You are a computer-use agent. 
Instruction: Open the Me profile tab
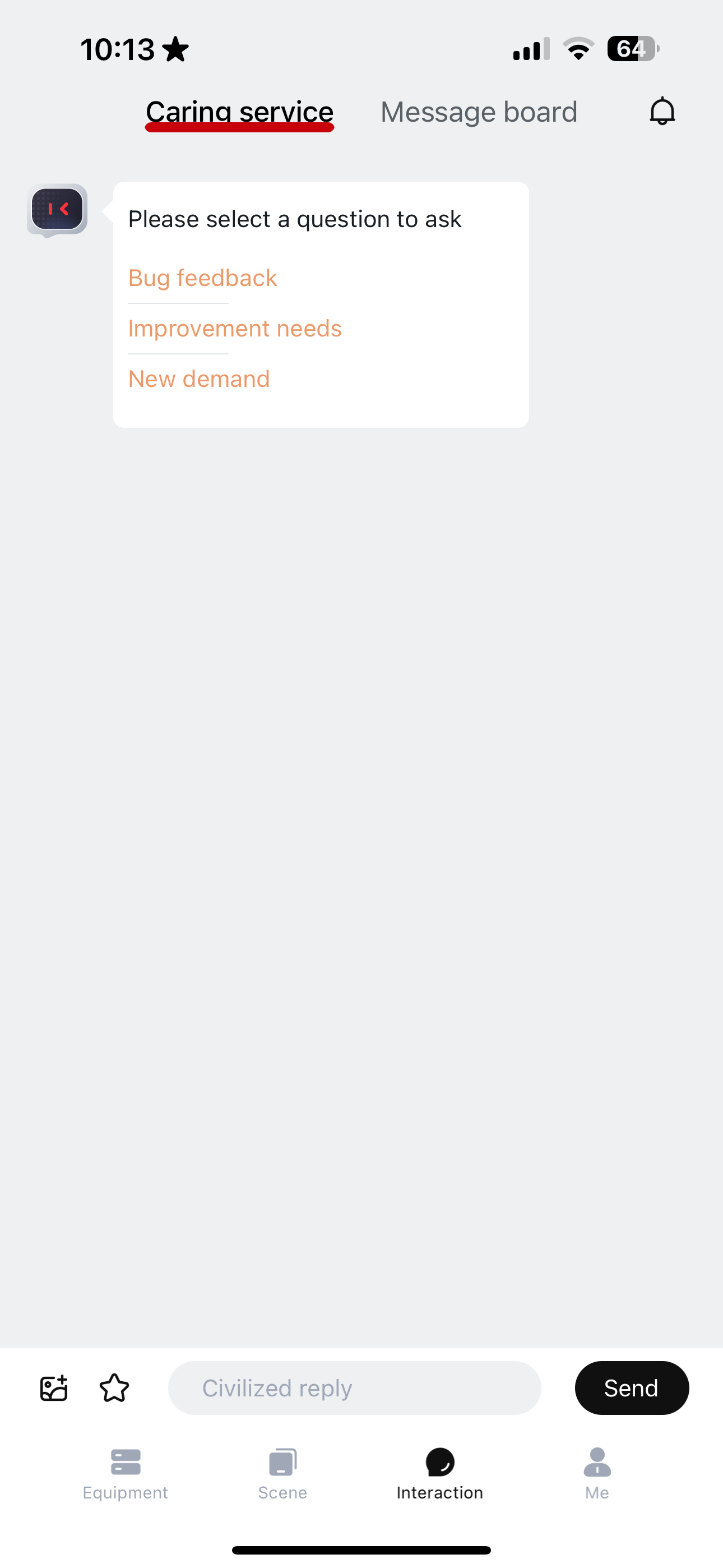pos(597,1474)
